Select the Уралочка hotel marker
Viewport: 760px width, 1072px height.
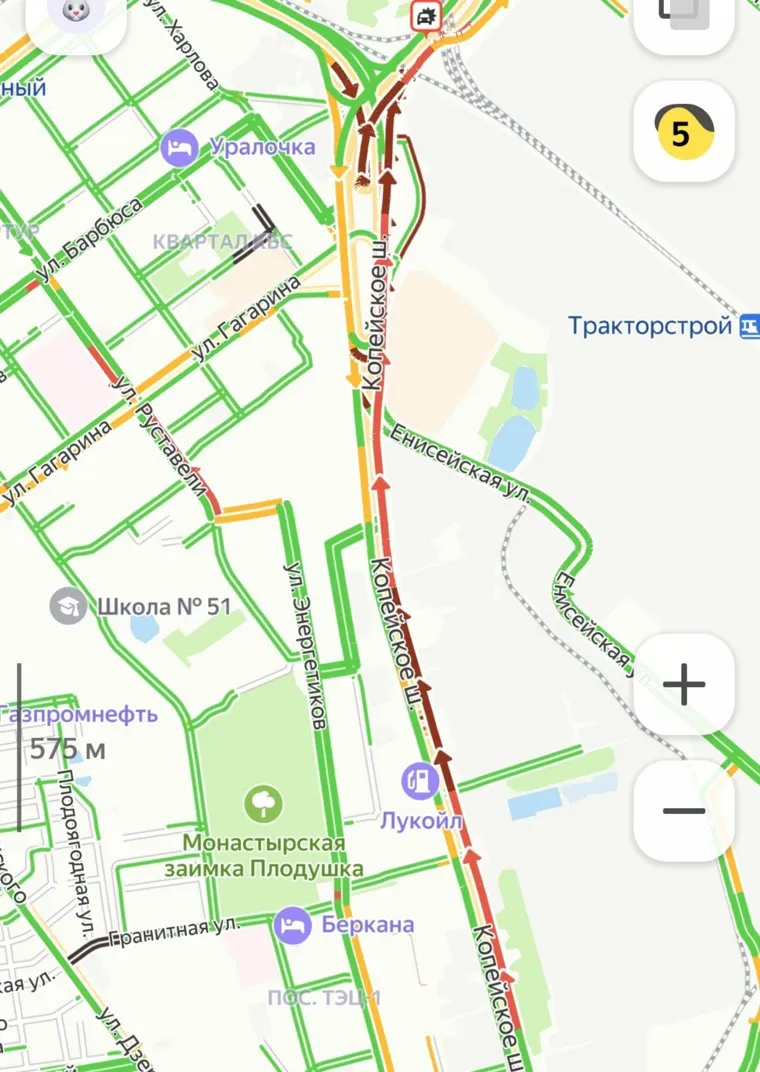coord(179,148)
